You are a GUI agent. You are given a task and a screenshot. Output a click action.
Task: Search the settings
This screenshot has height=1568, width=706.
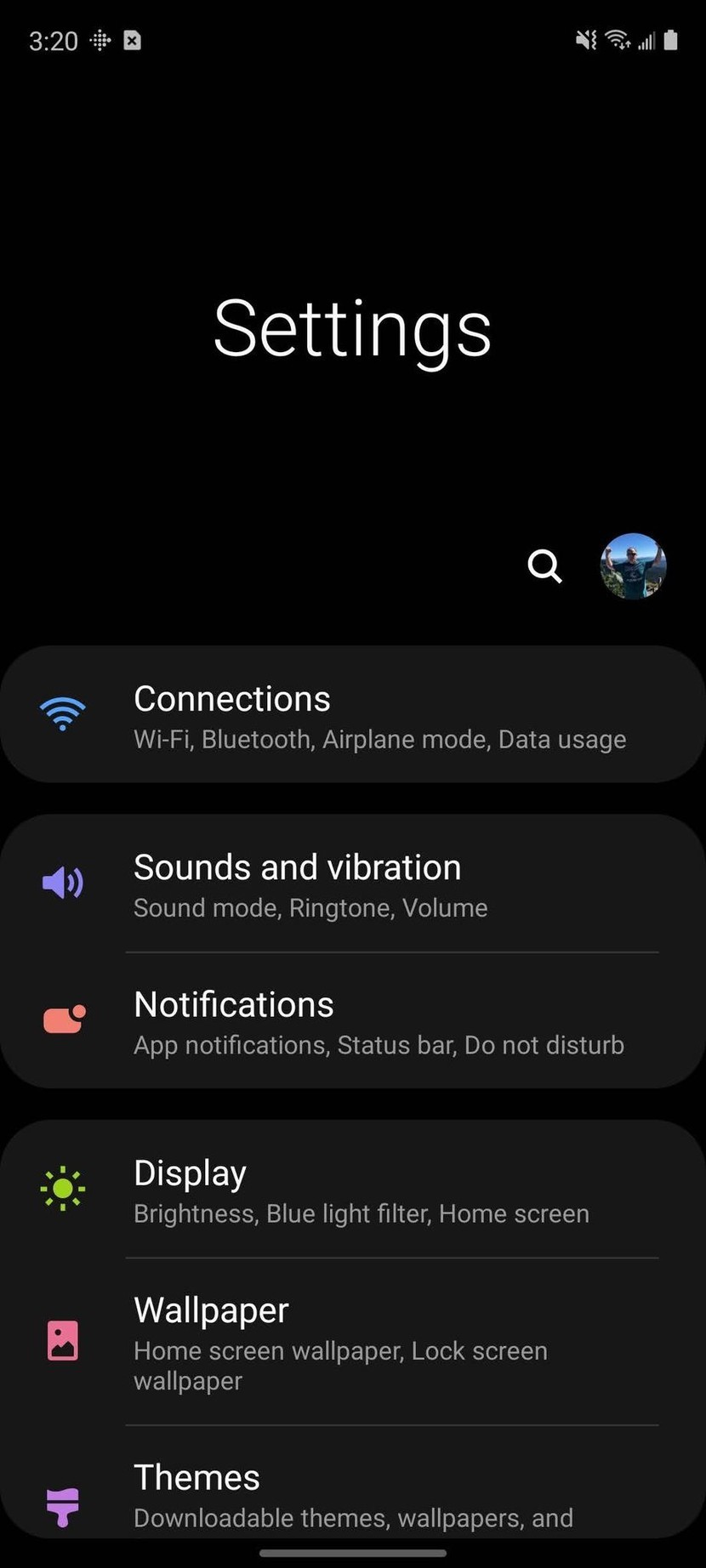click(x=544, y=565)
